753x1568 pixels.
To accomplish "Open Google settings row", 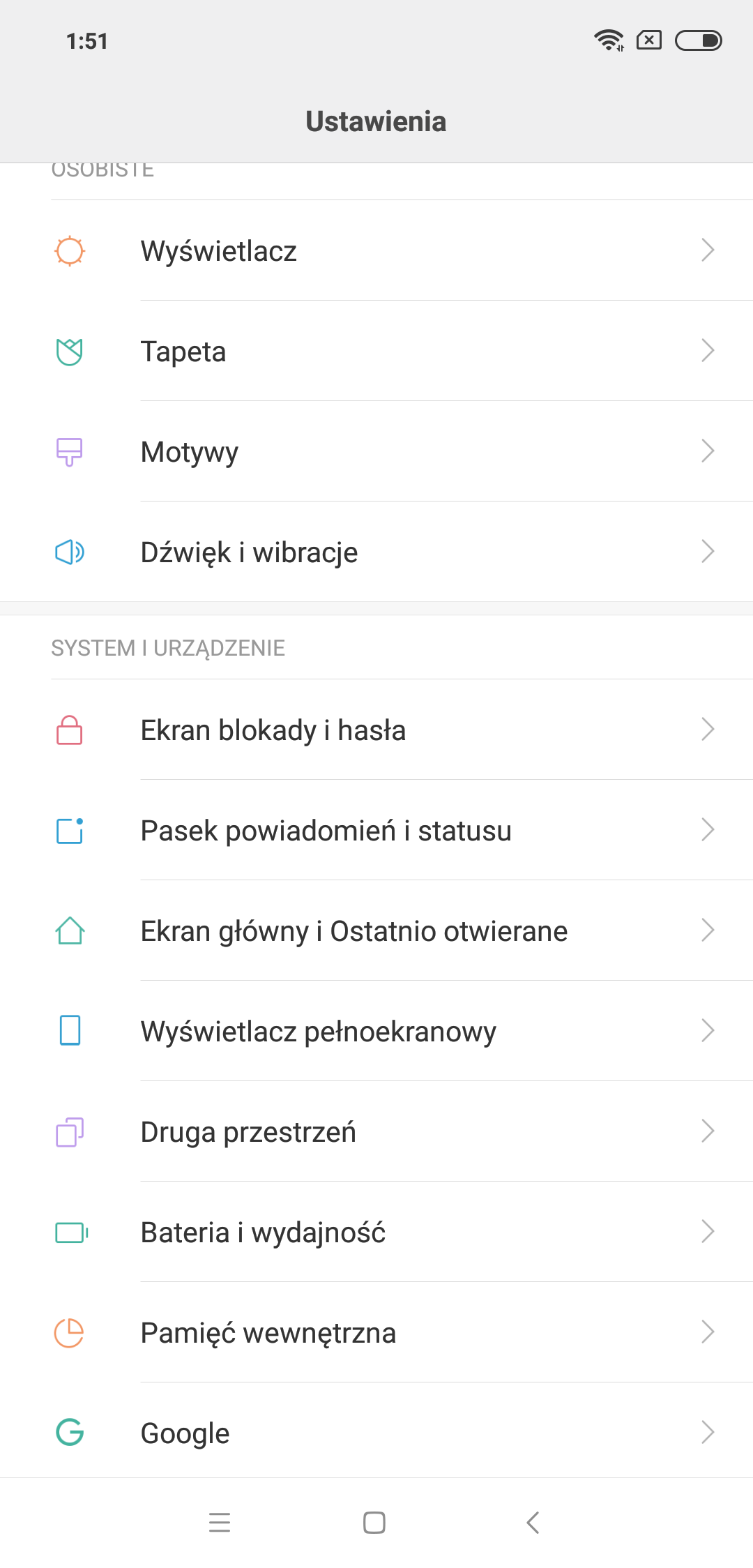I will pos(376,1433).
